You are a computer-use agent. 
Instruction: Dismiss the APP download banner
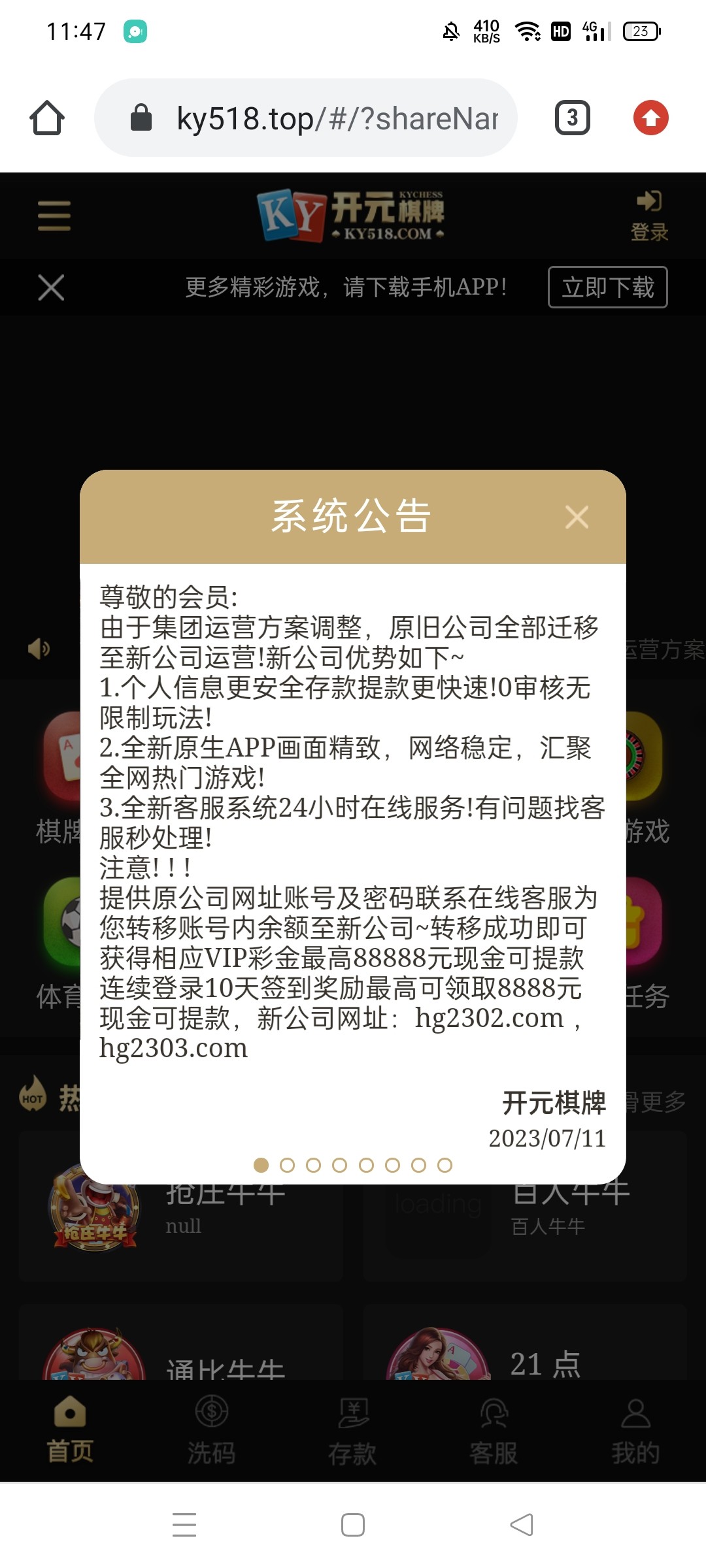[x=51, y=287]
